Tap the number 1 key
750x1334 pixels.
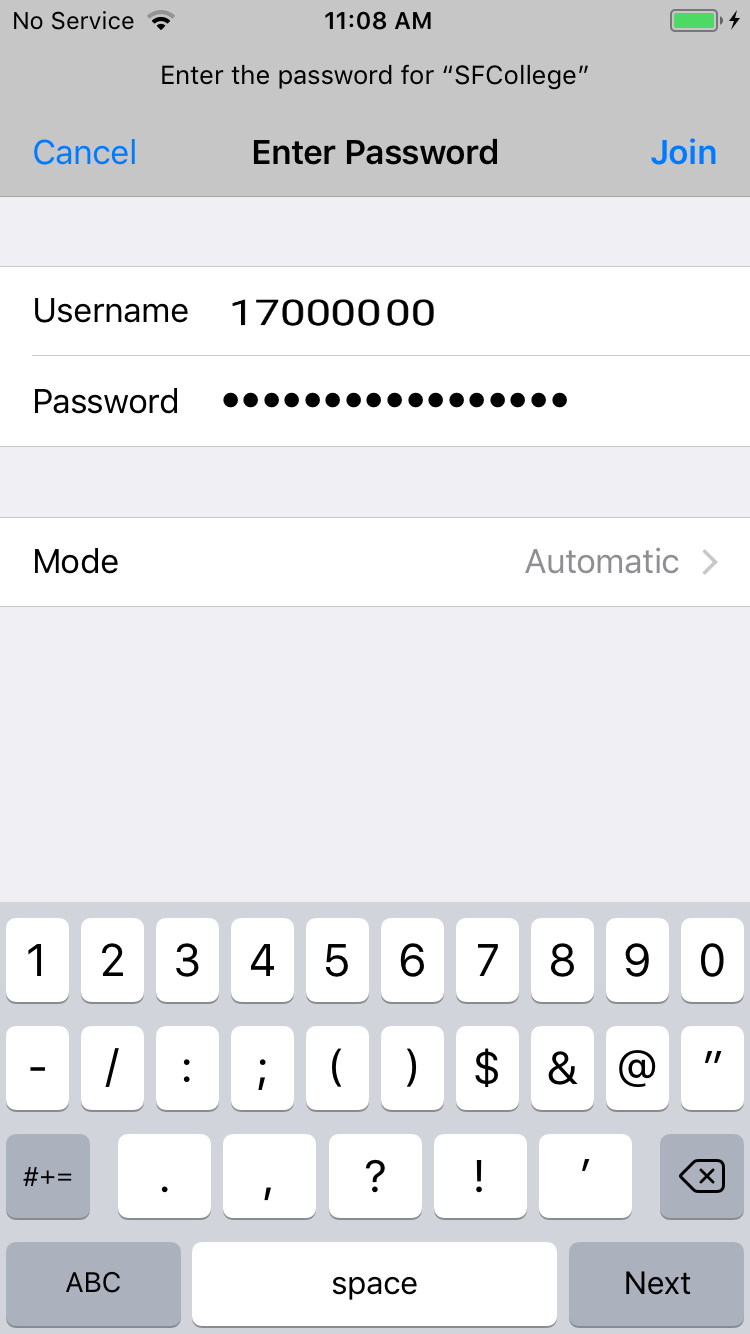point(37,961)
